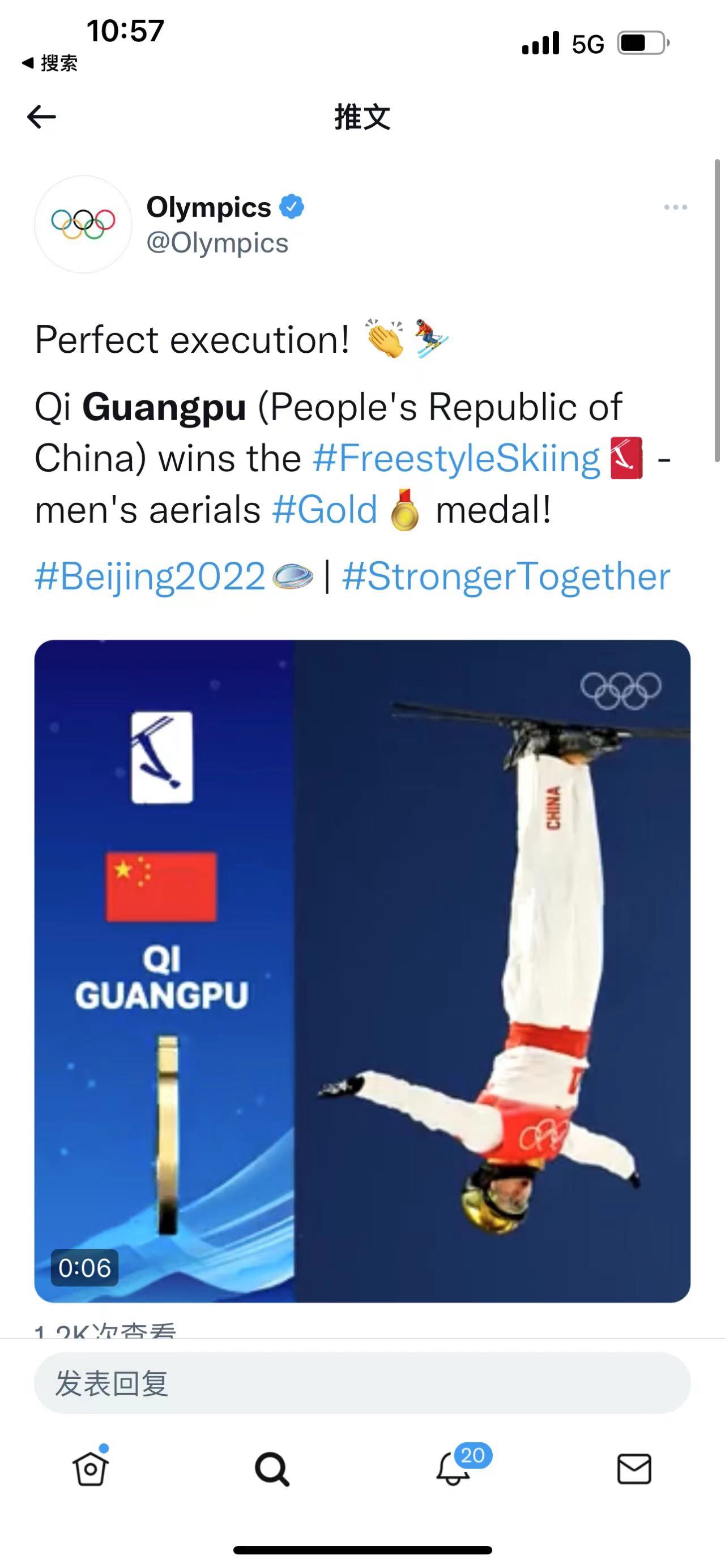The height and width of the screenshot is (1568, 725).
Task: Switch to the Home tab
Action: point(91,1469)
